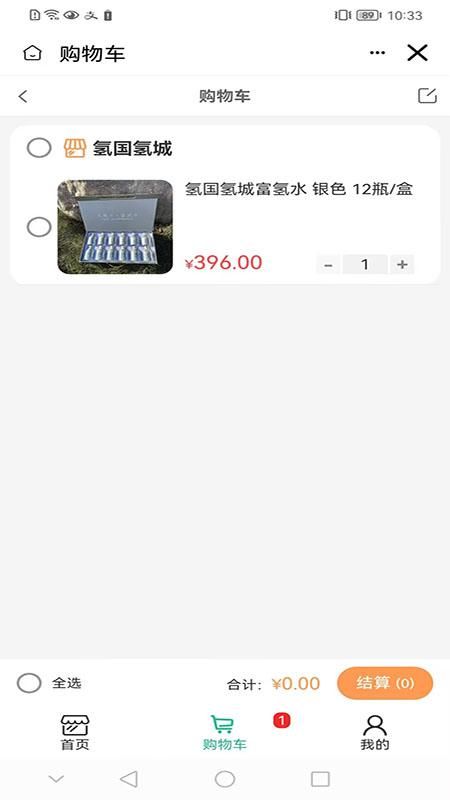450x800 pixels.
Task: Close the mini program with X
Action: 417,53
